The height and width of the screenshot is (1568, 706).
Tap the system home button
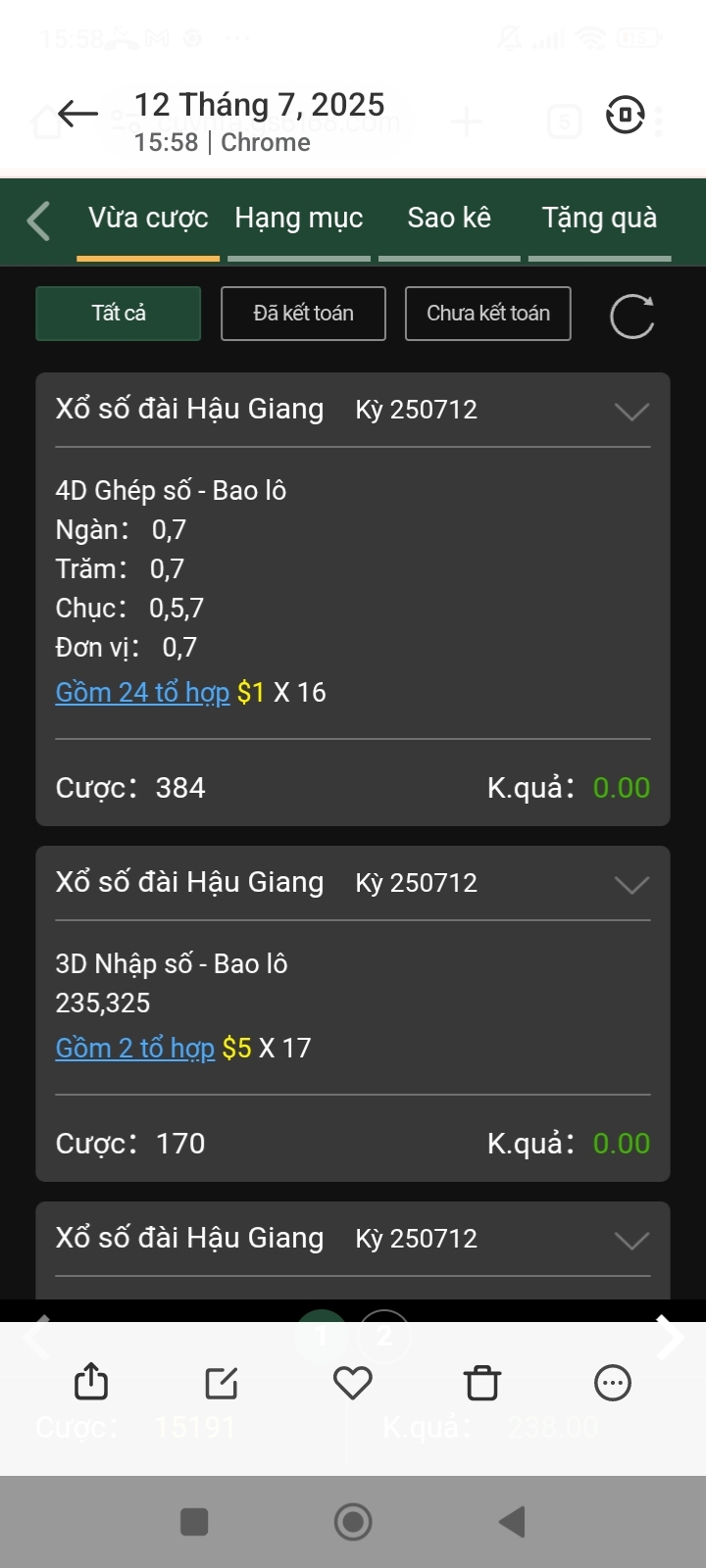(x=353, y=1522)
